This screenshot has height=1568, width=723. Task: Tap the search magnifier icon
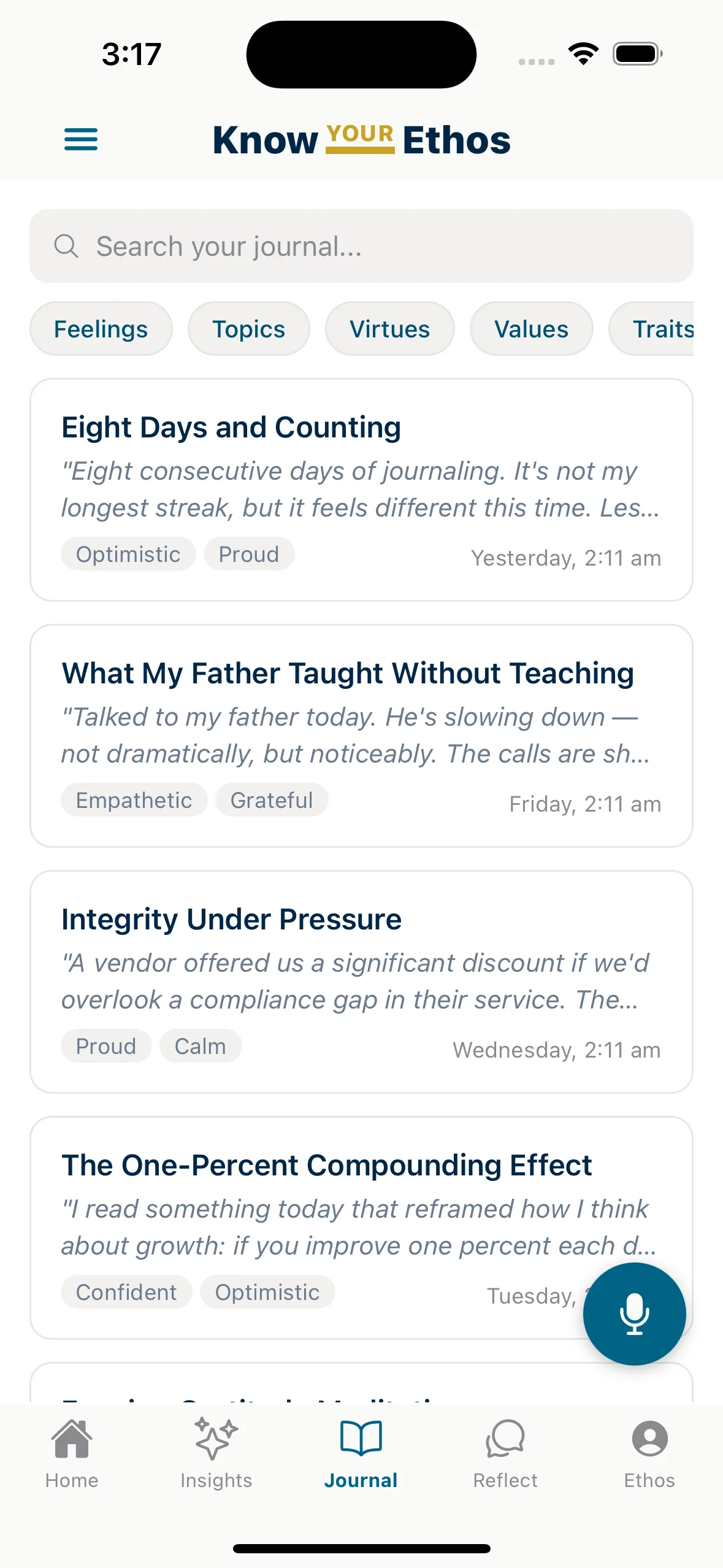point(66,246)
